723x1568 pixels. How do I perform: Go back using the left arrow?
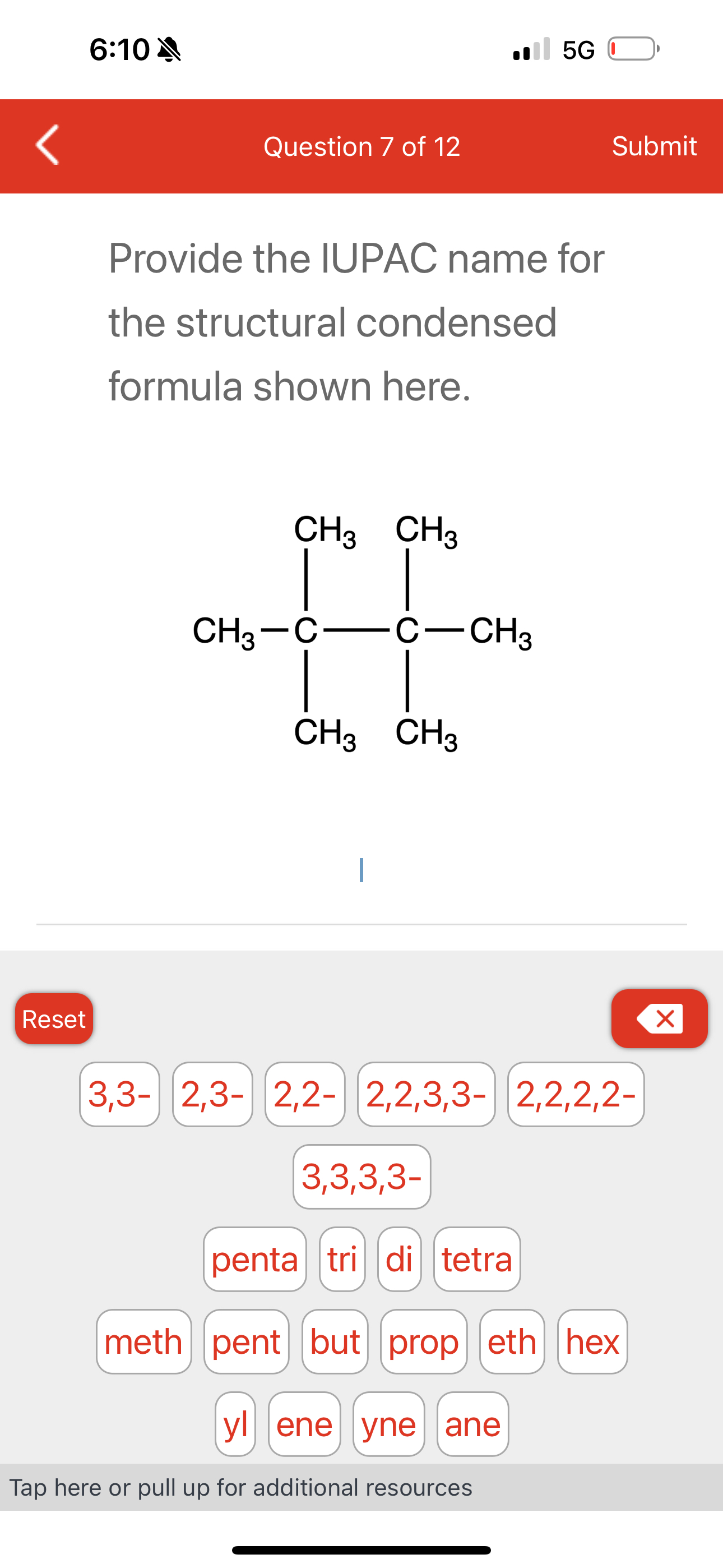[x=48, y=145]
